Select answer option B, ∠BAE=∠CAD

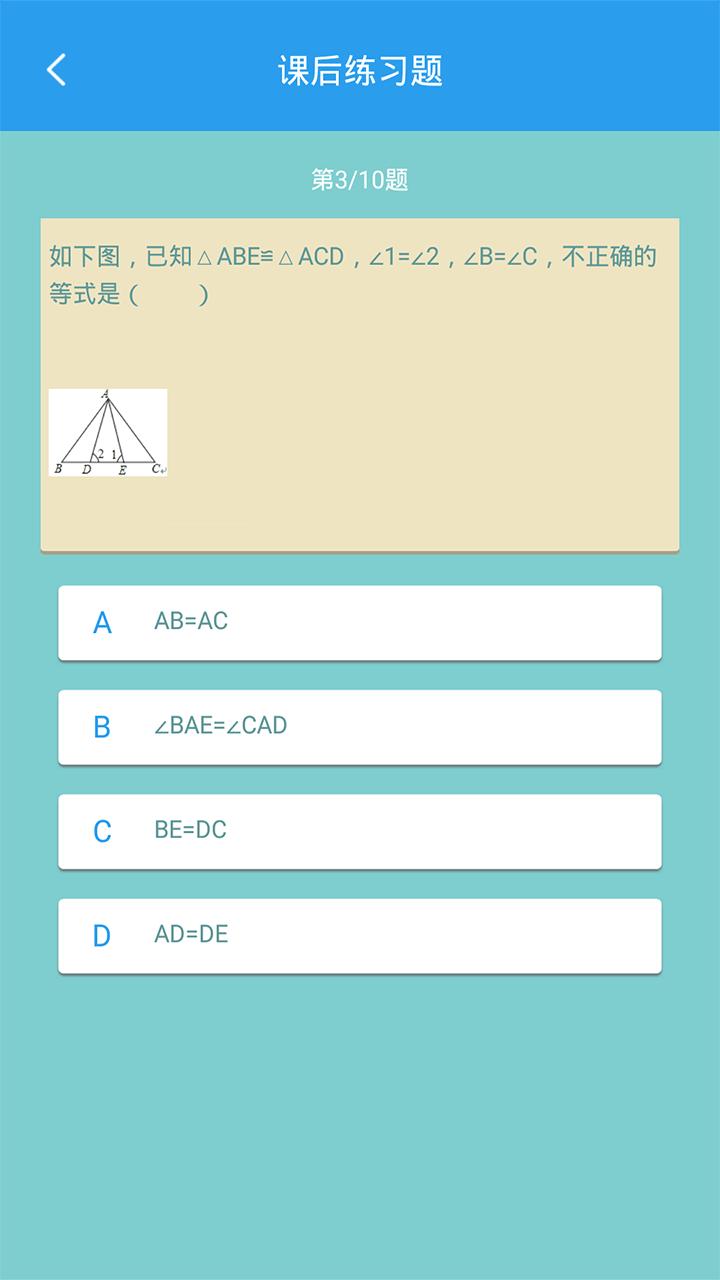click(360, 727)
